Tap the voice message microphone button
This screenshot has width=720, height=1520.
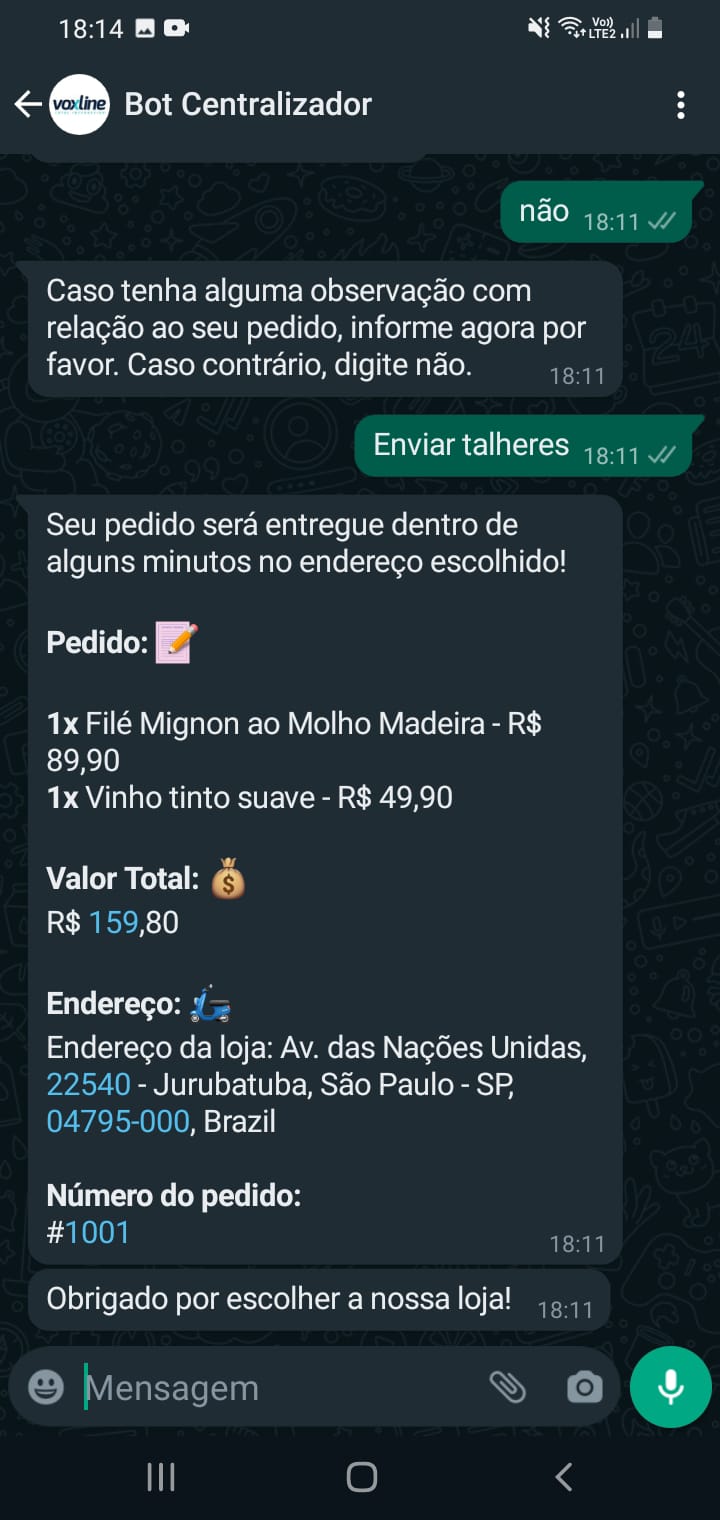[x=671, y=1387]
